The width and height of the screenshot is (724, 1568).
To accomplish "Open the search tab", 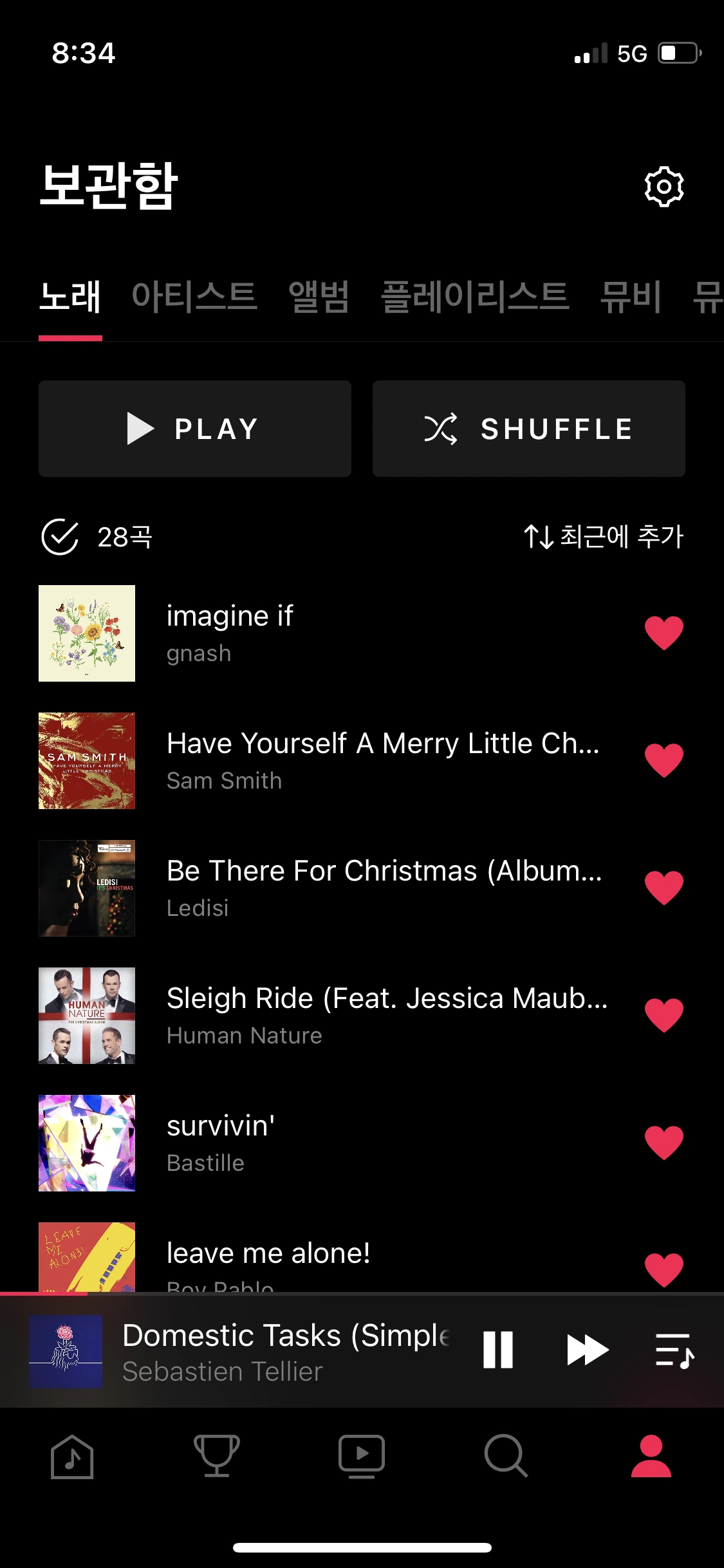I will coord(506,1456).
